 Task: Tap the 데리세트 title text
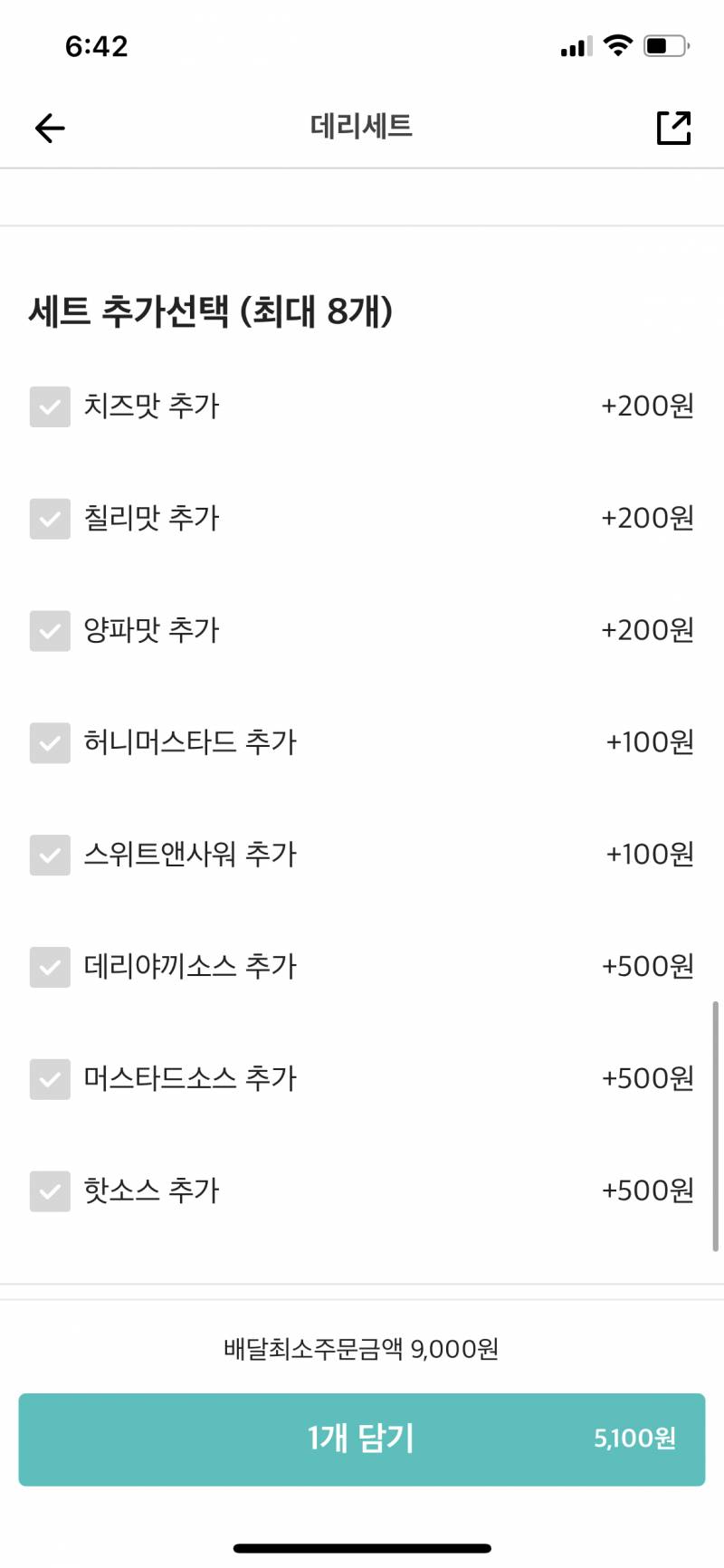361,126
